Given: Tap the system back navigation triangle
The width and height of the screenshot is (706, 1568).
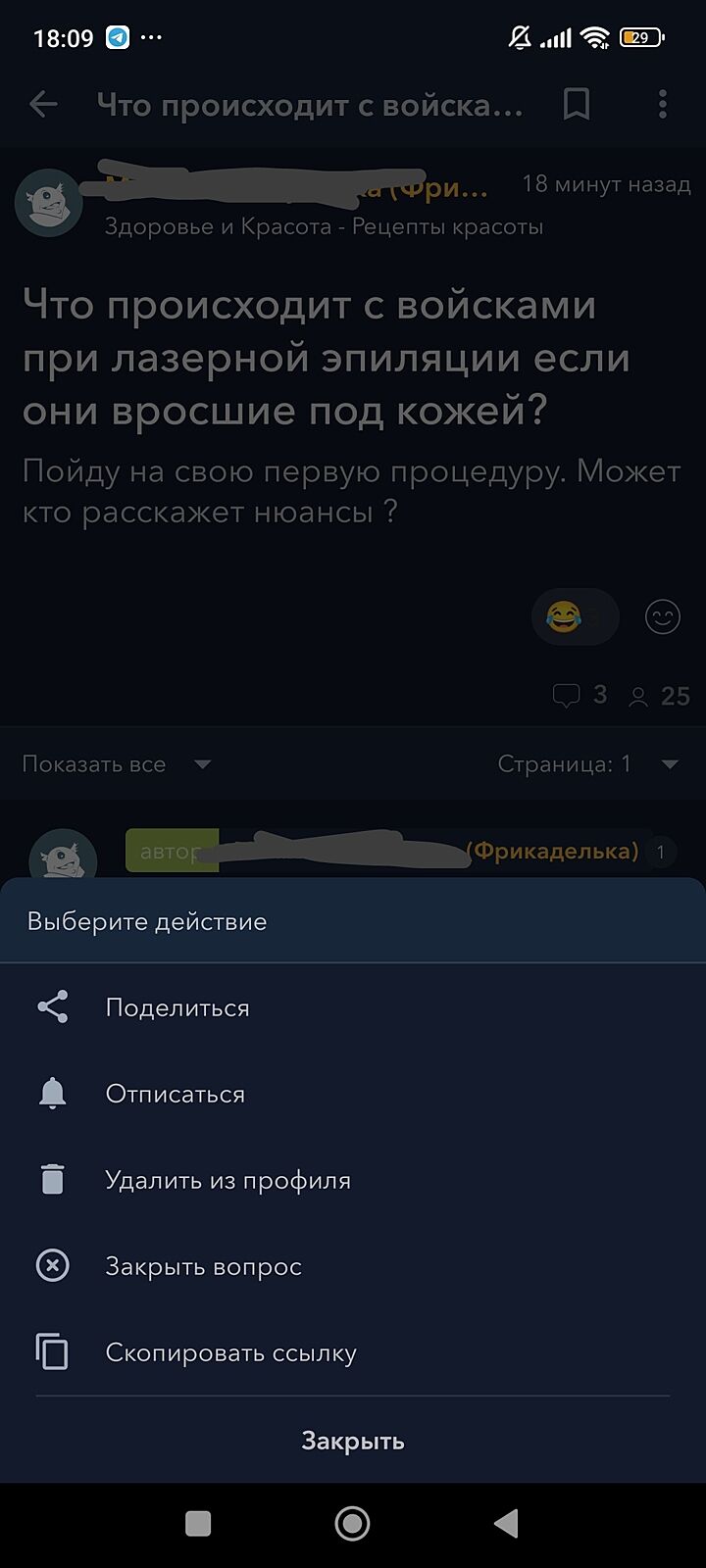Looking at the screenshot, I should (x=506, y=1523).
